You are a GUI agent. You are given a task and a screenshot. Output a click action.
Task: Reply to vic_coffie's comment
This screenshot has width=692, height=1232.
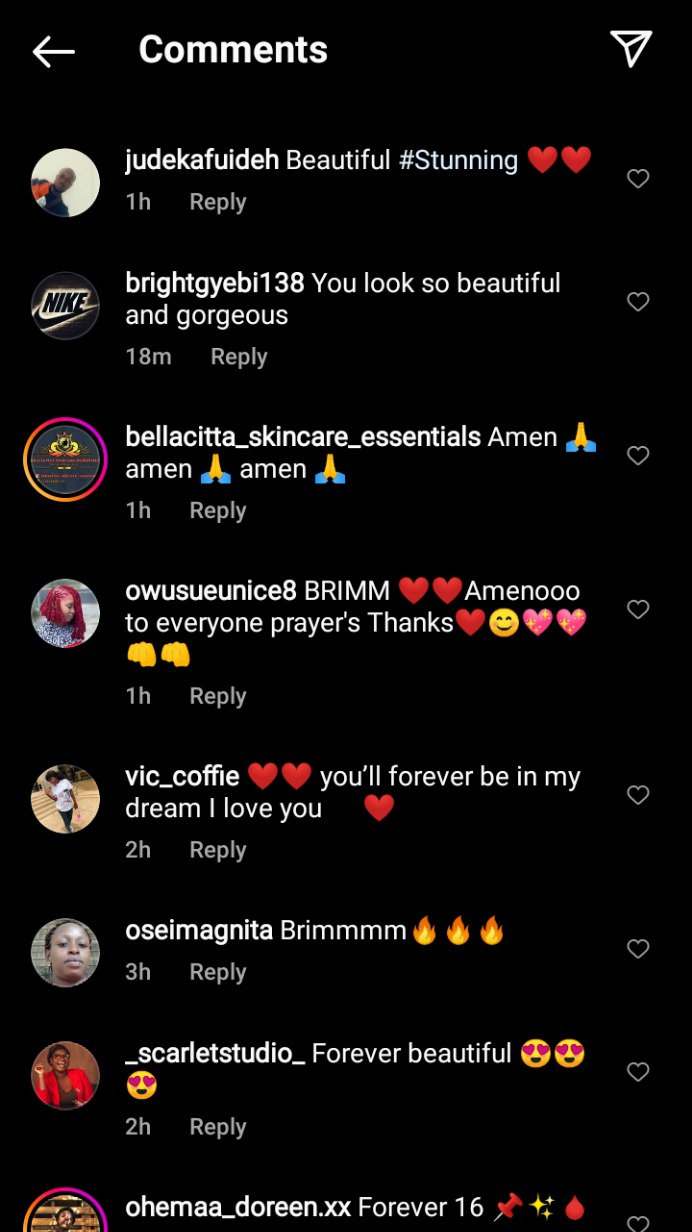(217, 850)
